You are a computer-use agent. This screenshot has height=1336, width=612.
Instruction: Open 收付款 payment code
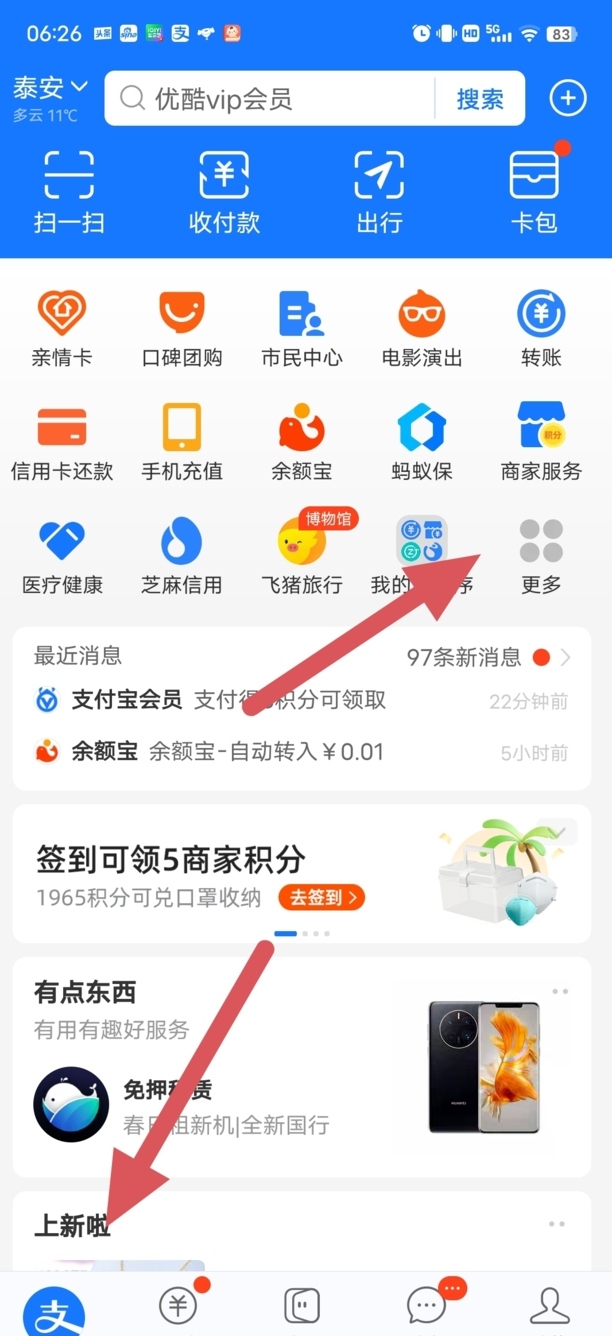[224, 191]
